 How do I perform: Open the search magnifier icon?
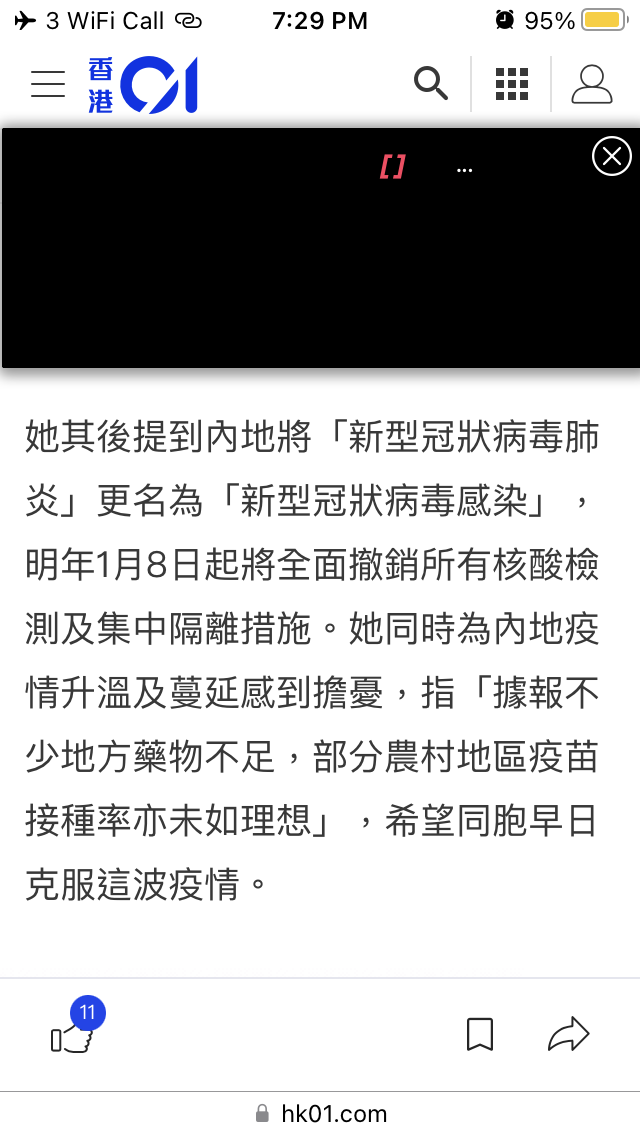[431, 83]
